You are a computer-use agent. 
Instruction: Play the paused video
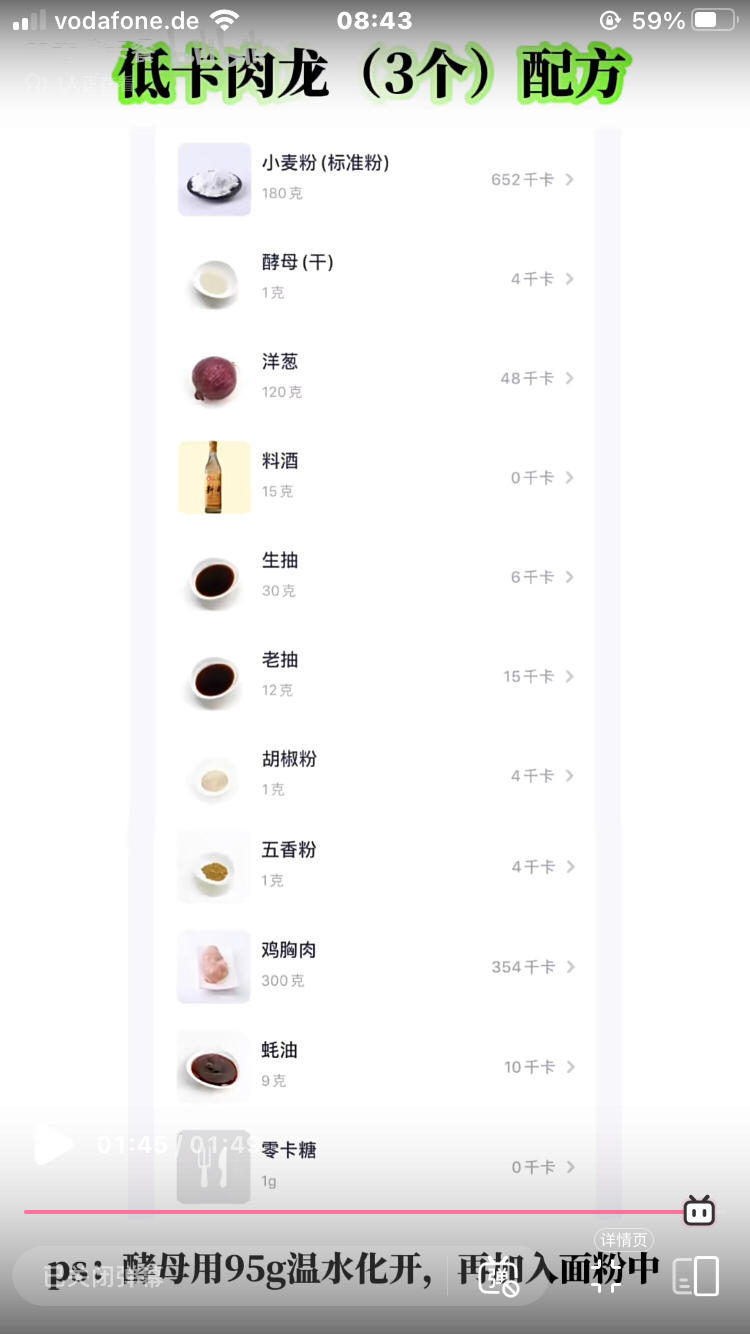pos(53,1144)
